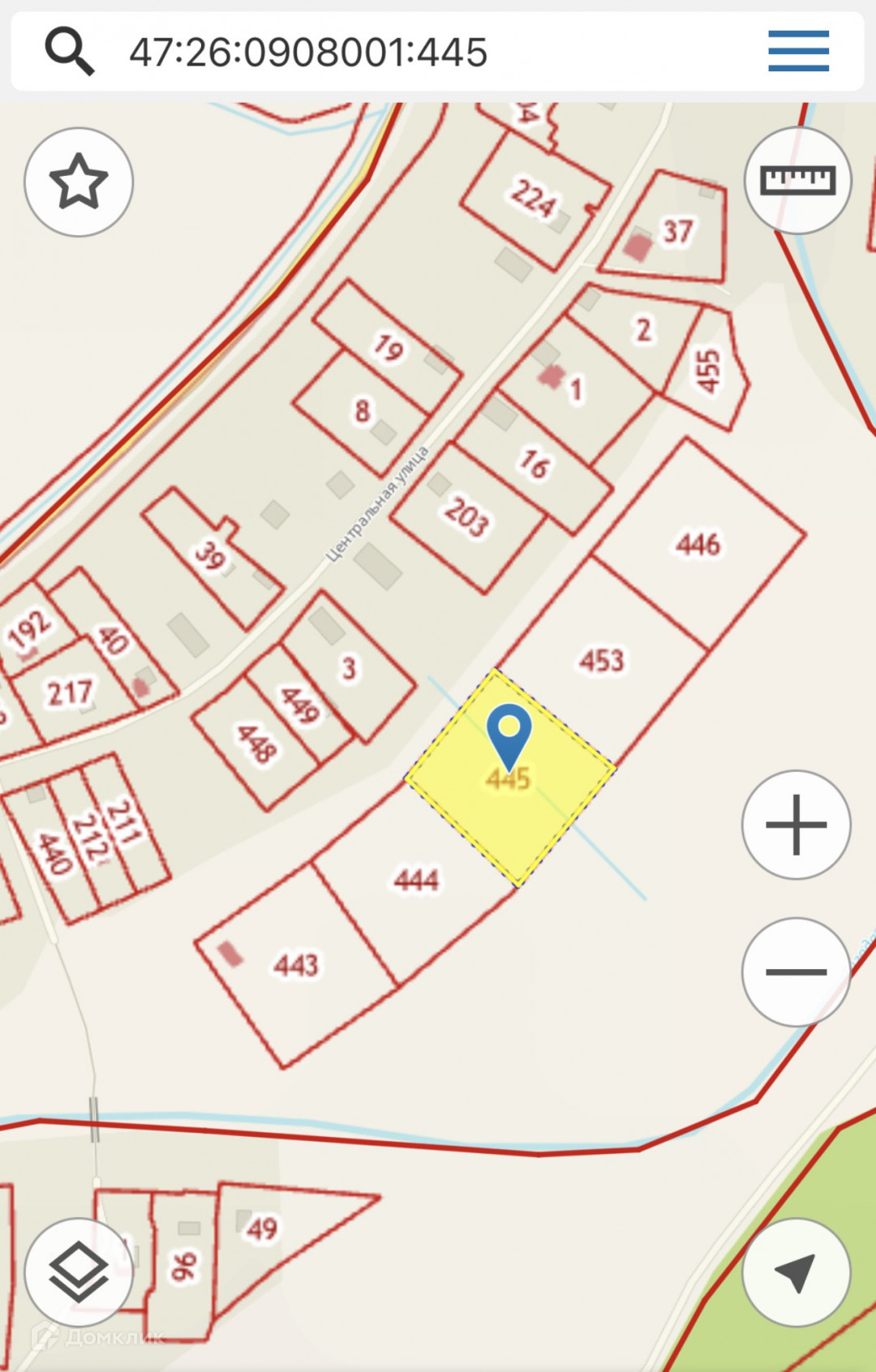Center map on my location

pyautogui.click(x=797, y=1272)
